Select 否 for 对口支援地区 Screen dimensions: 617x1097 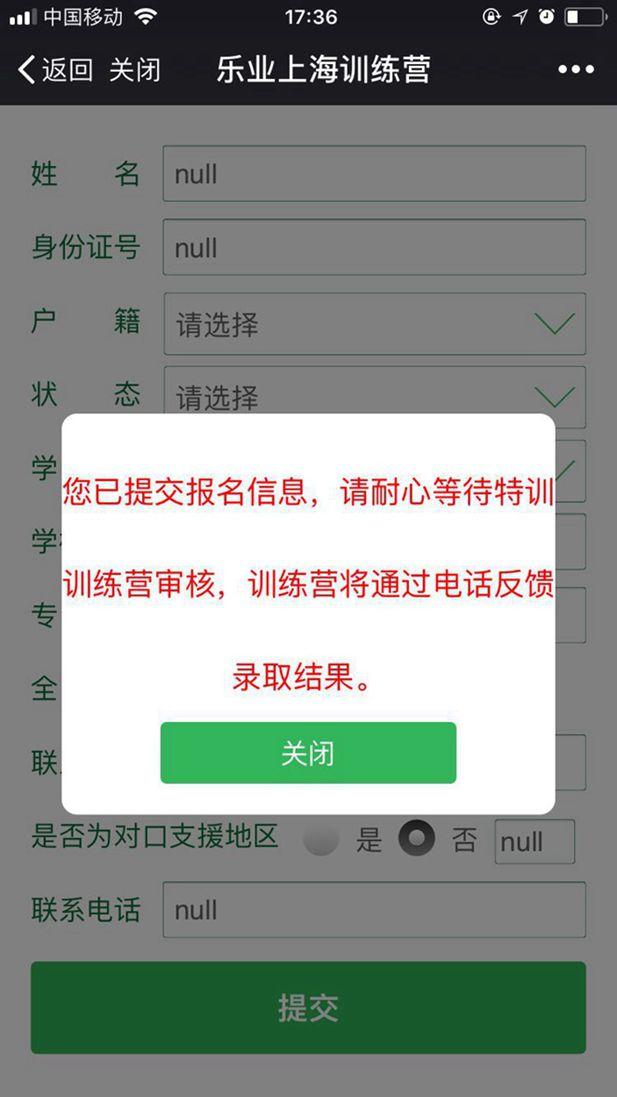(x=417, y=839)
